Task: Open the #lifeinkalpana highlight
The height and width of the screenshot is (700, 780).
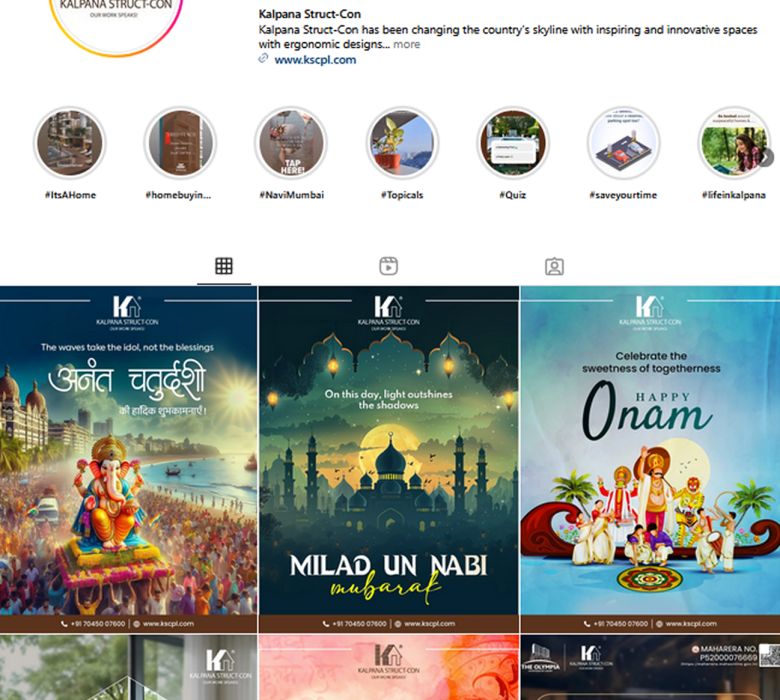Action: click(x=733, y=144)
